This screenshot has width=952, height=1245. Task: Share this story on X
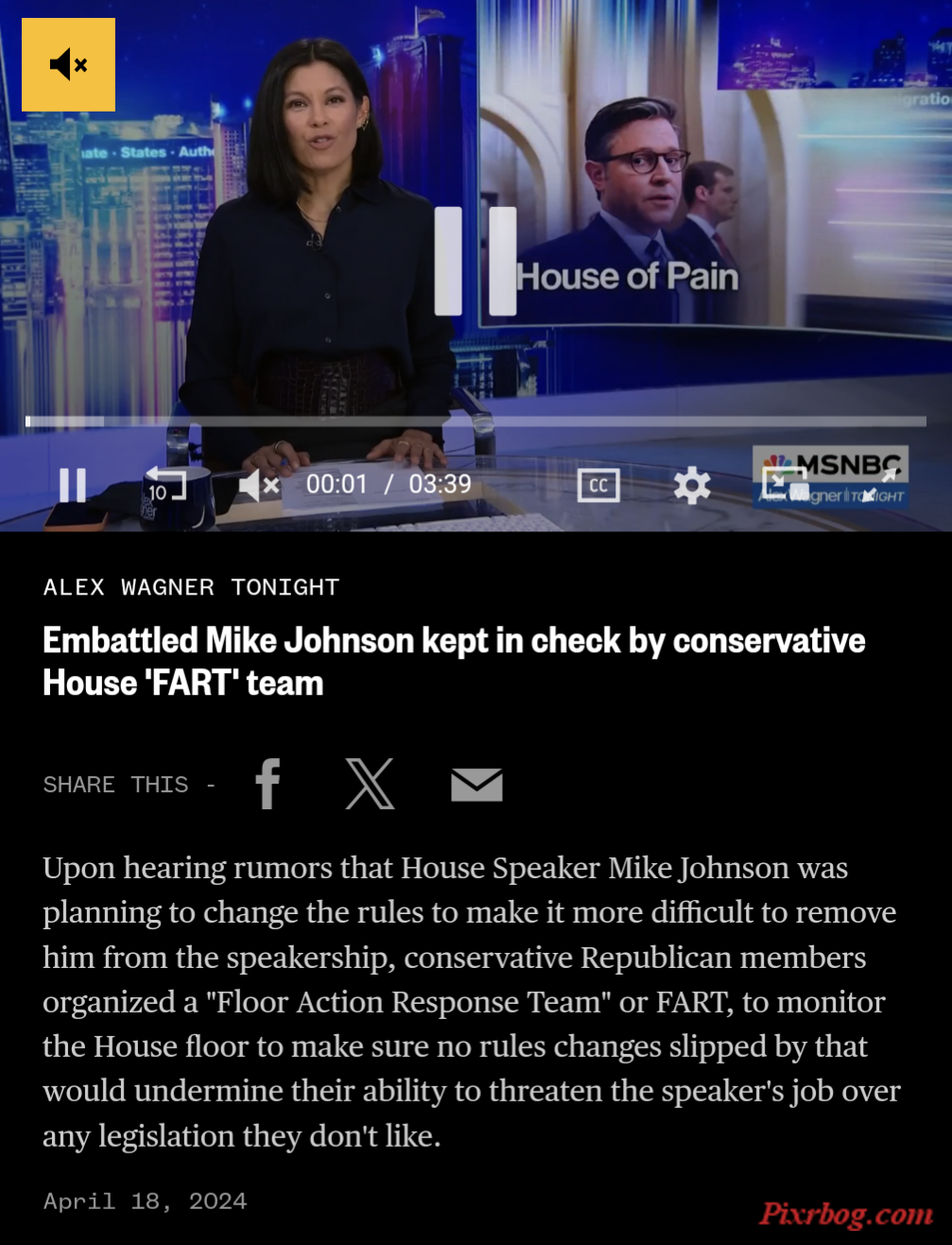(370, 784)
